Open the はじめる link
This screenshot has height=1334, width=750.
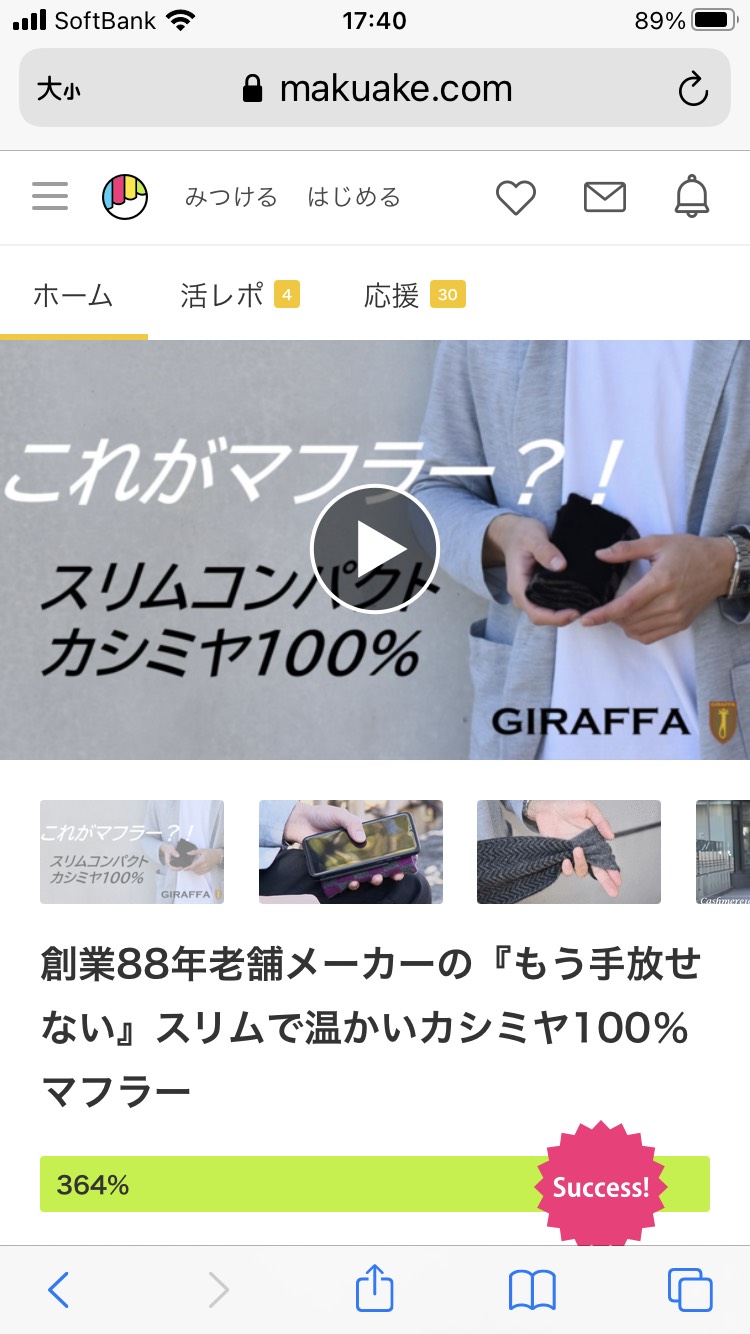tap(354, 197)
